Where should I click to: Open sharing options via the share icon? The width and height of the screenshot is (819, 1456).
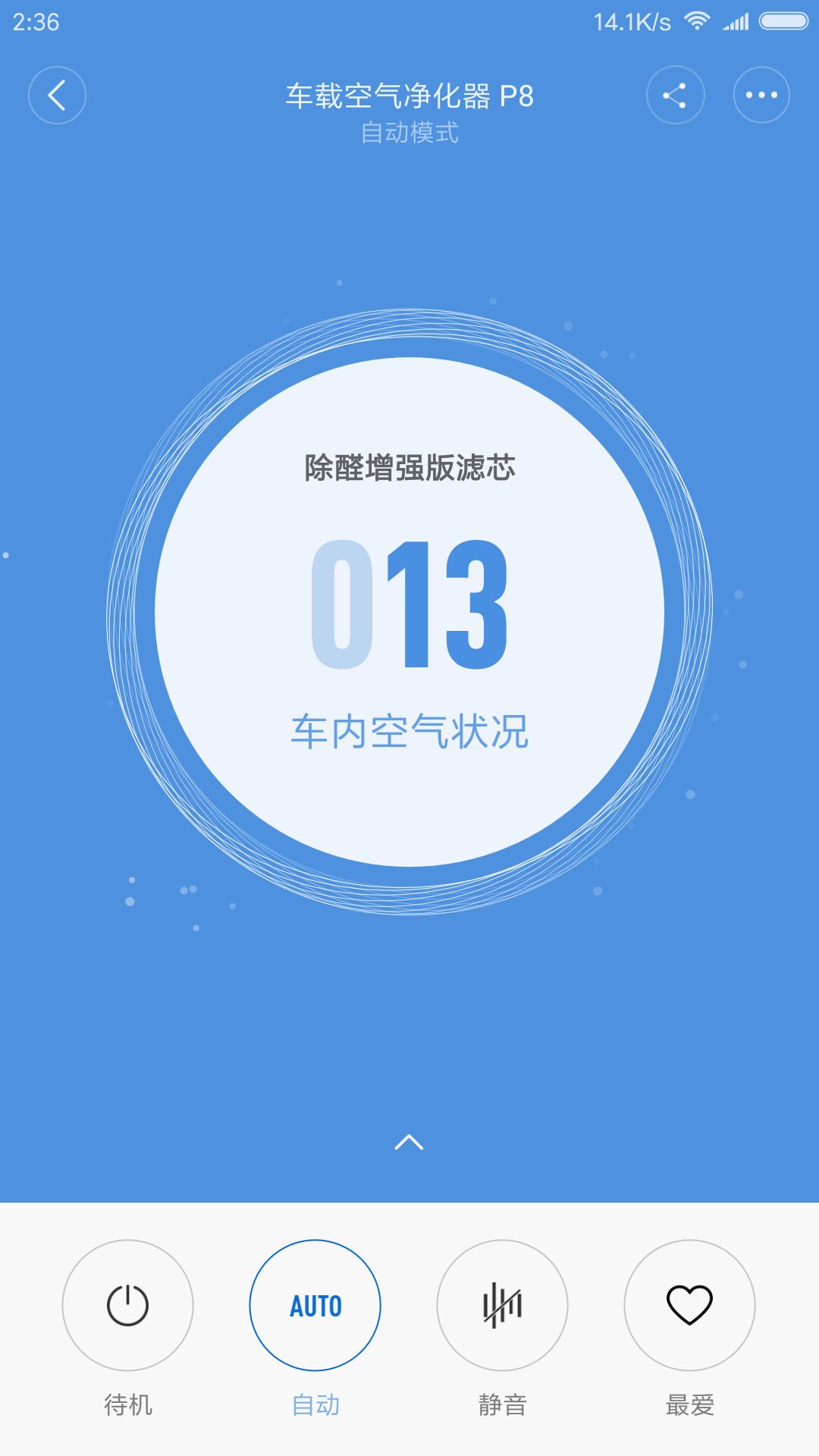click(675, 94)
